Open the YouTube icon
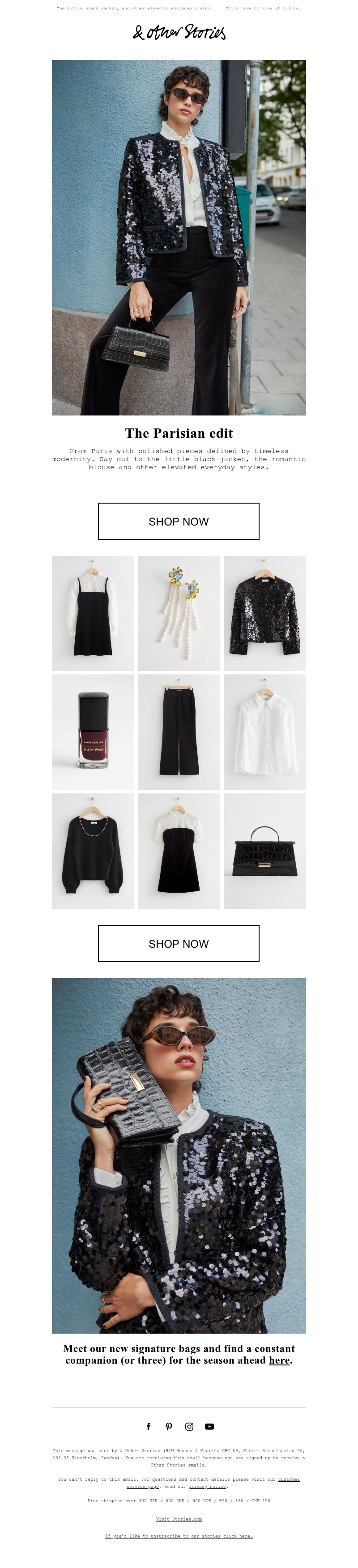 209,1426
